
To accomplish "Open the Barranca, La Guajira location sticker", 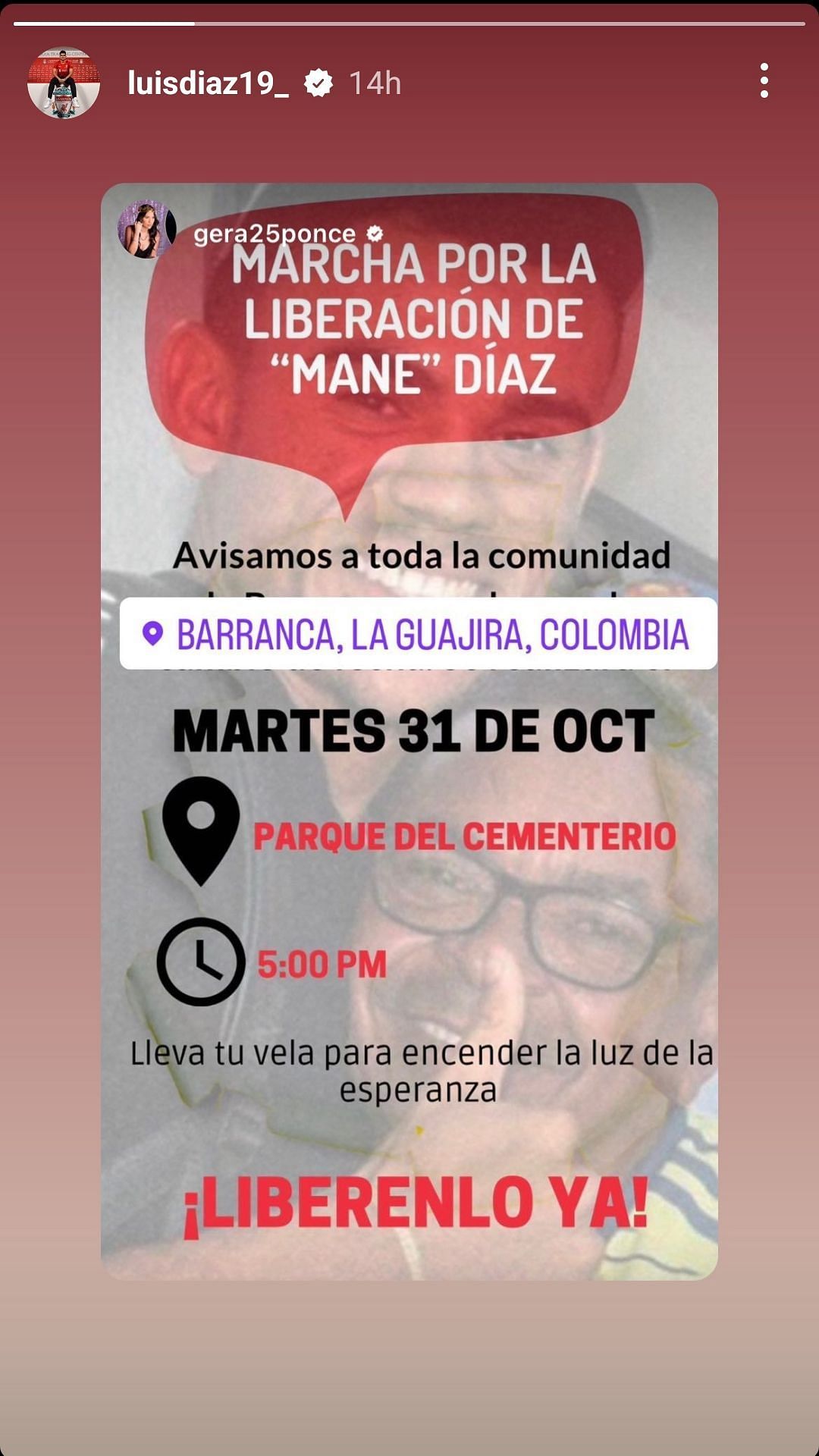I will coord(418,634).
